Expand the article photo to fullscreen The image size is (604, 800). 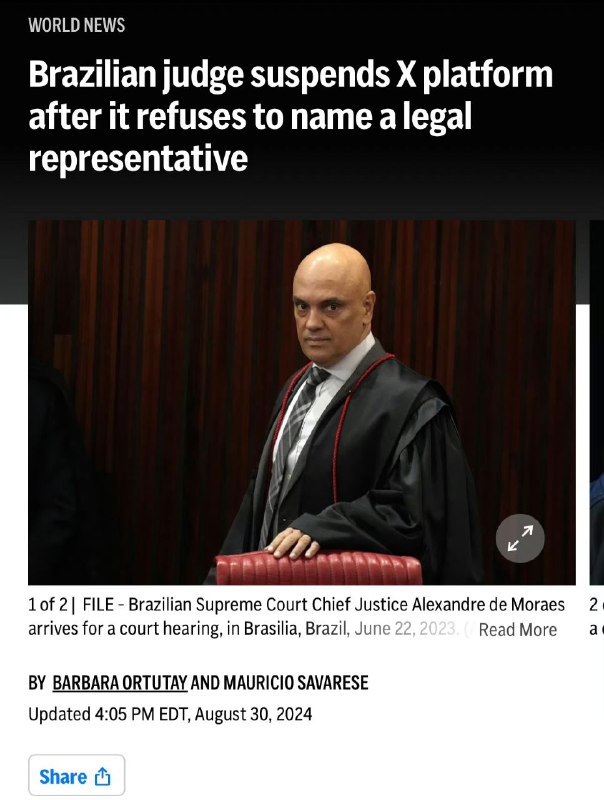[520, 541]
